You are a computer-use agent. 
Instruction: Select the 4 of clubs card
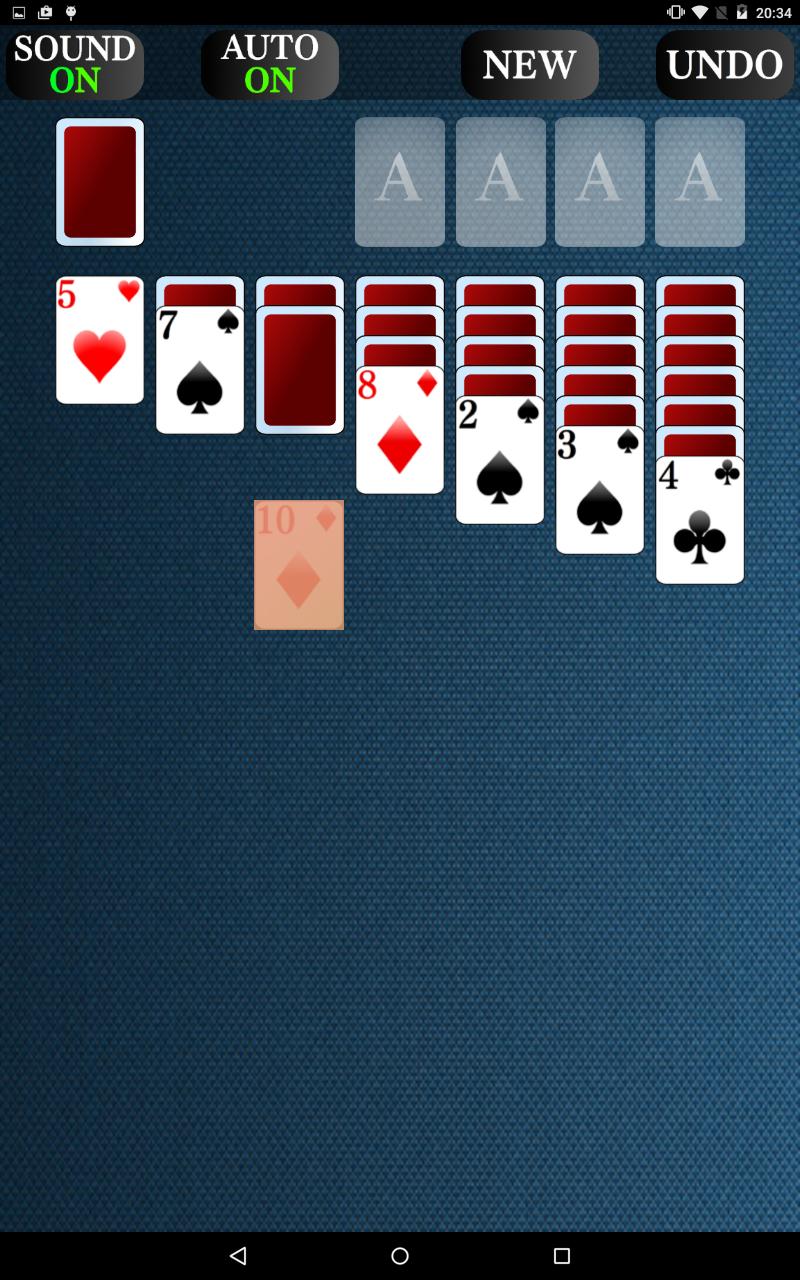(x=700, y=520)
